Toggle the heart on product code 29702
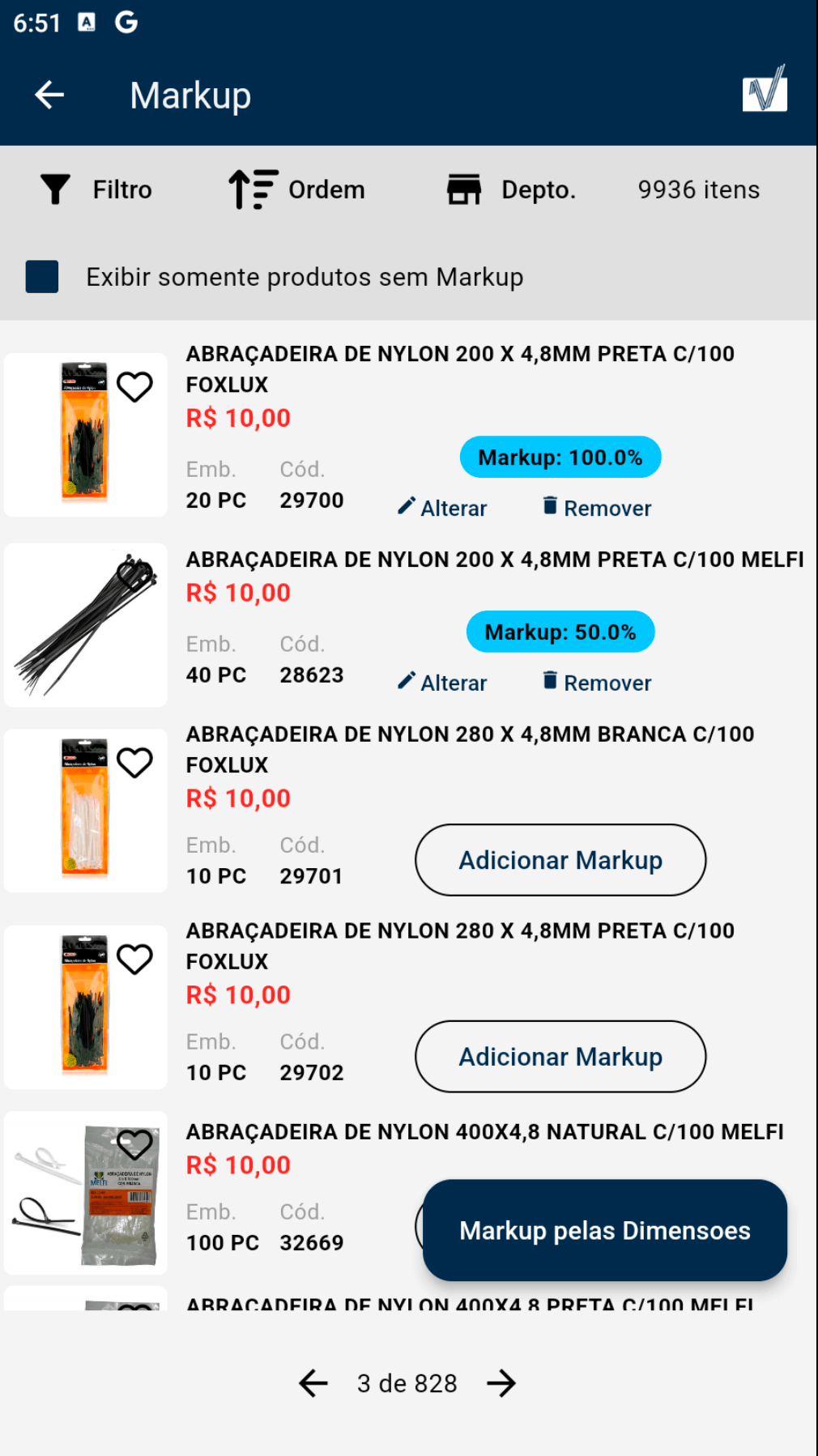Image resolution: width=818 pixels, height=1456 pixels. point(133,959)
